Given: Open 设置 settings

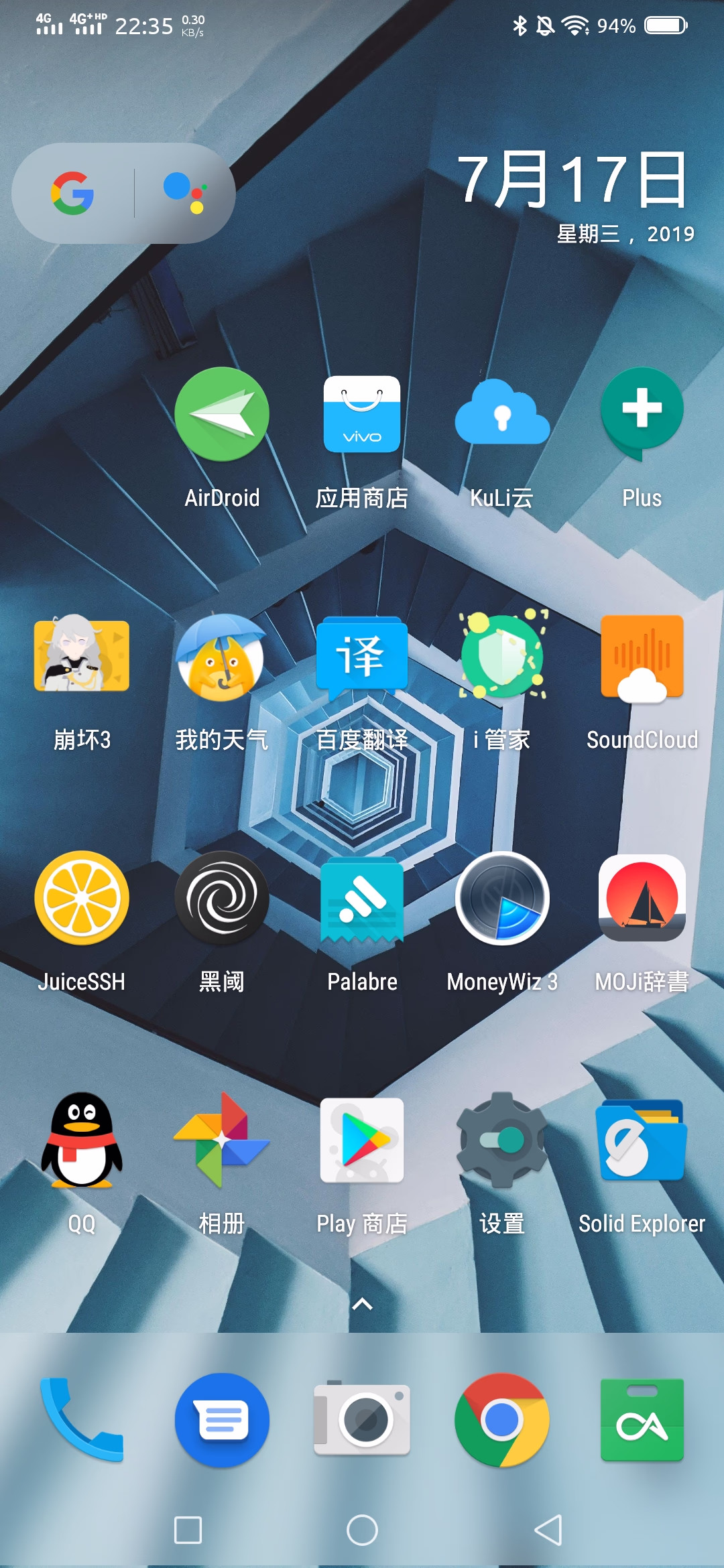Looking at the screenshot, I should point(502,1140).
